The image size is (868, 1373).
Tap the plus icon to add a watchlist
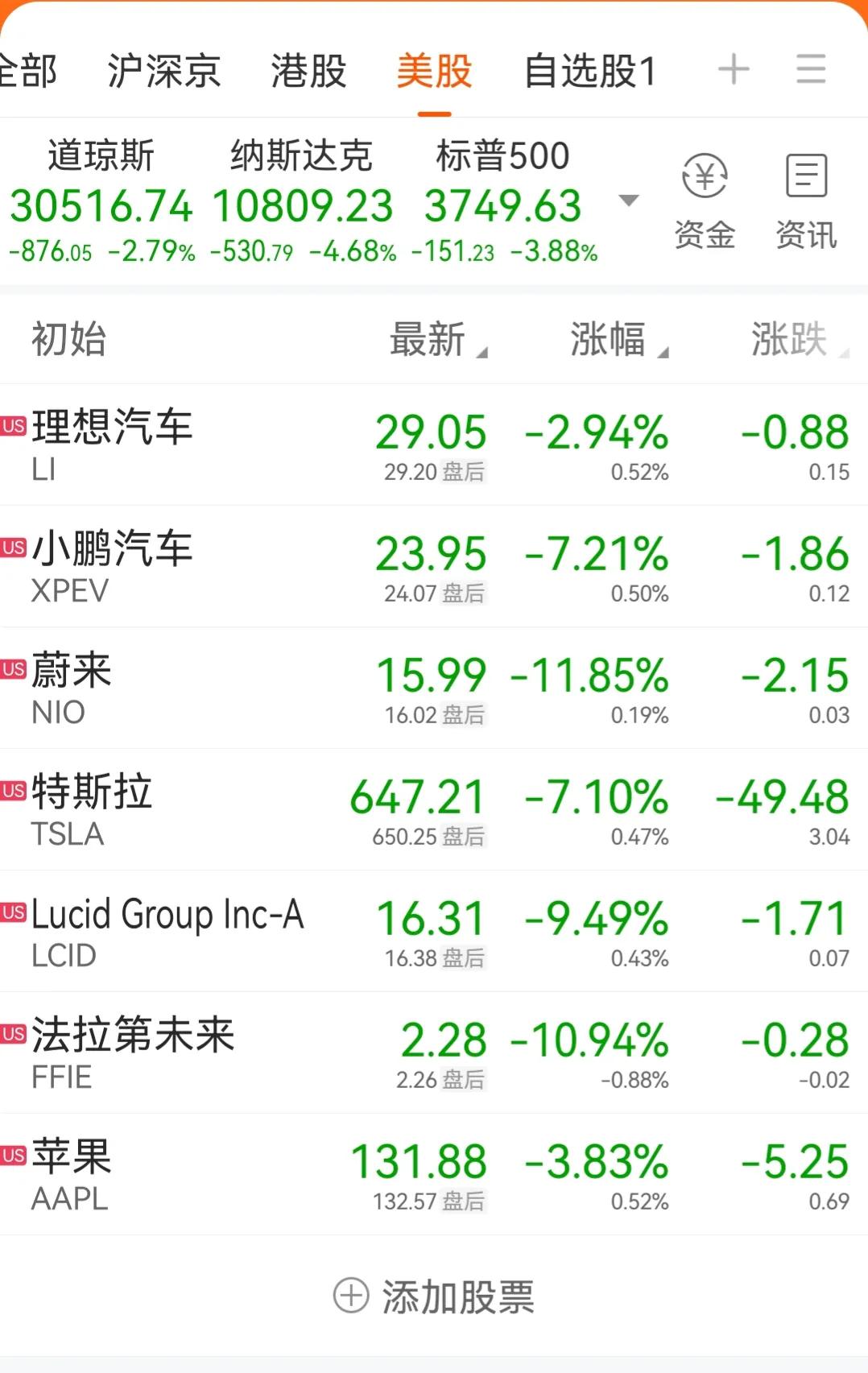(x=734, y=71)
